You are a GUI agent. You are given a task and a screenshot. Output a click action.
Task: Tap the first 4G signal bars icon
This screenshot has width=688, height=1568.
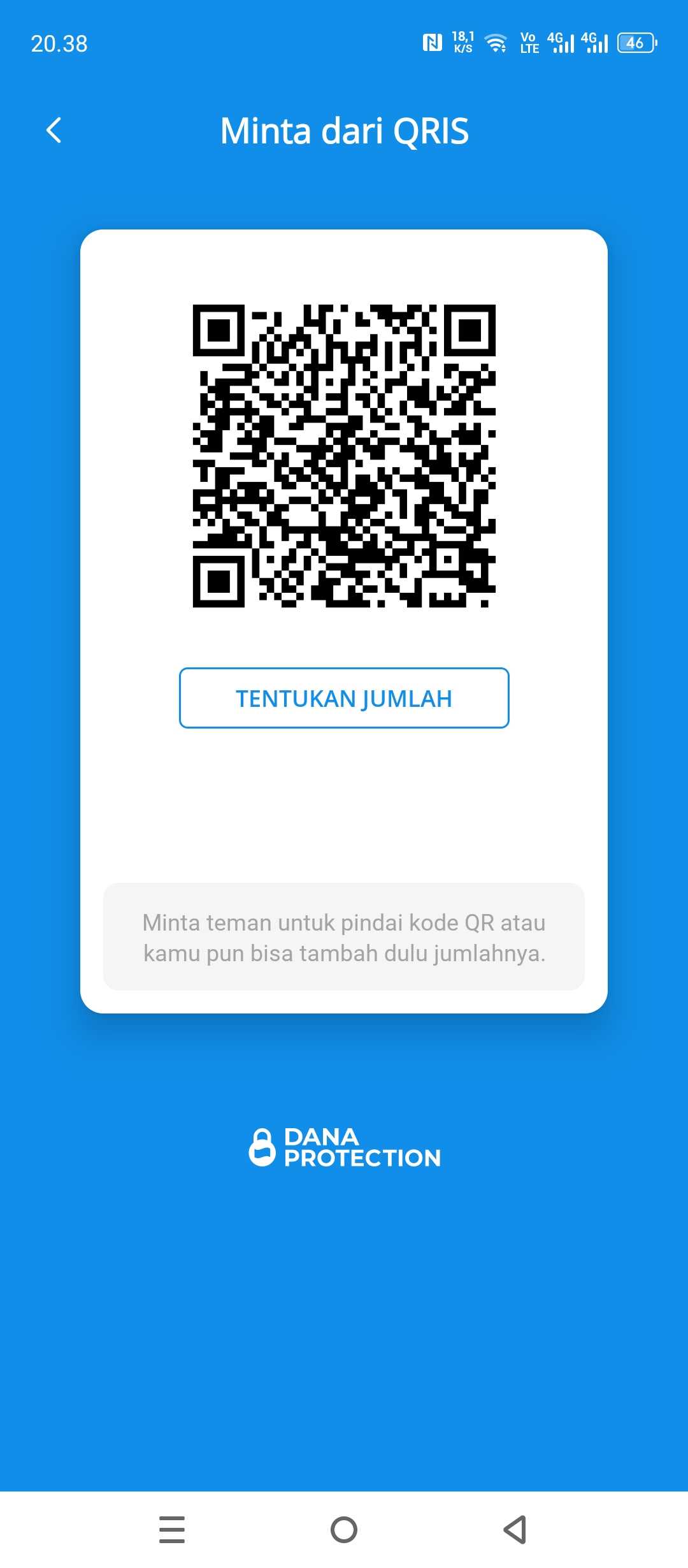pyautogui.click(x=561, y=42)
